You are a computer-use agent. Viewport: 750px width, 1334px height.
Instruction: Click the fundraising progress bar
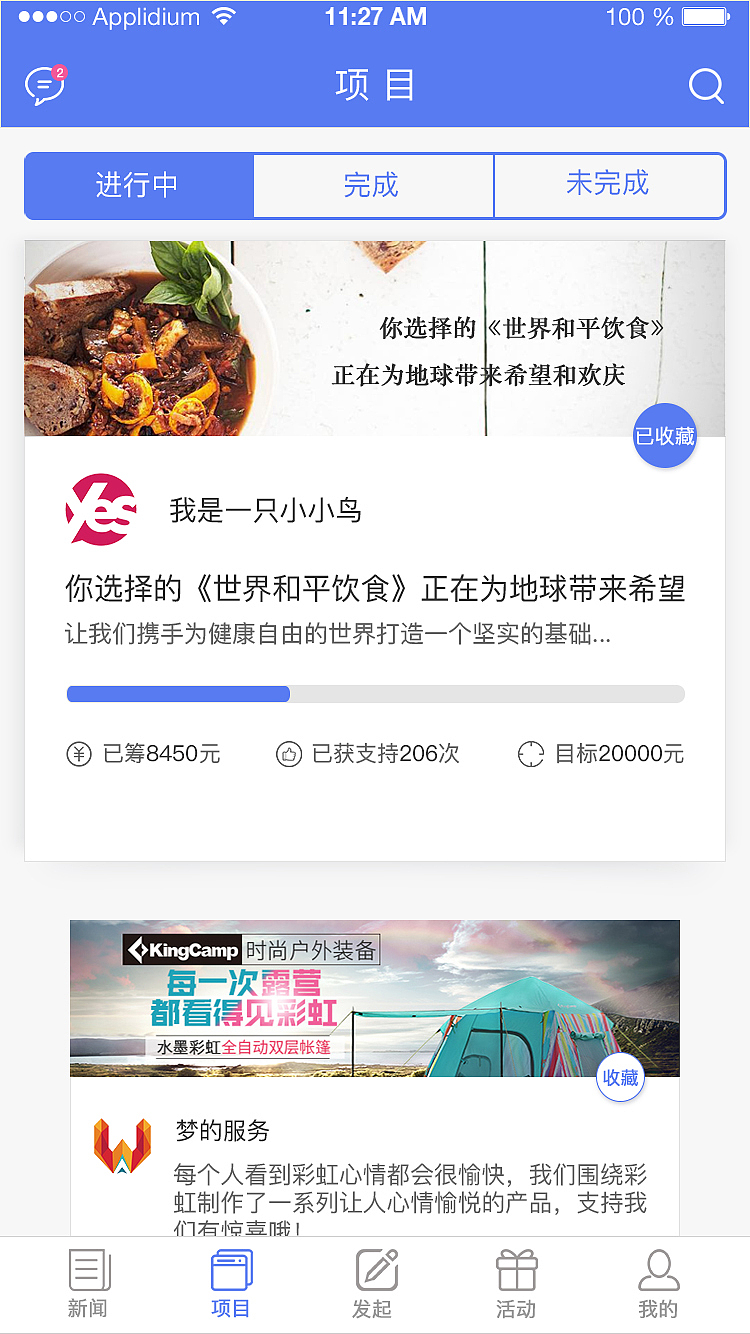click(x=375, y=693)
